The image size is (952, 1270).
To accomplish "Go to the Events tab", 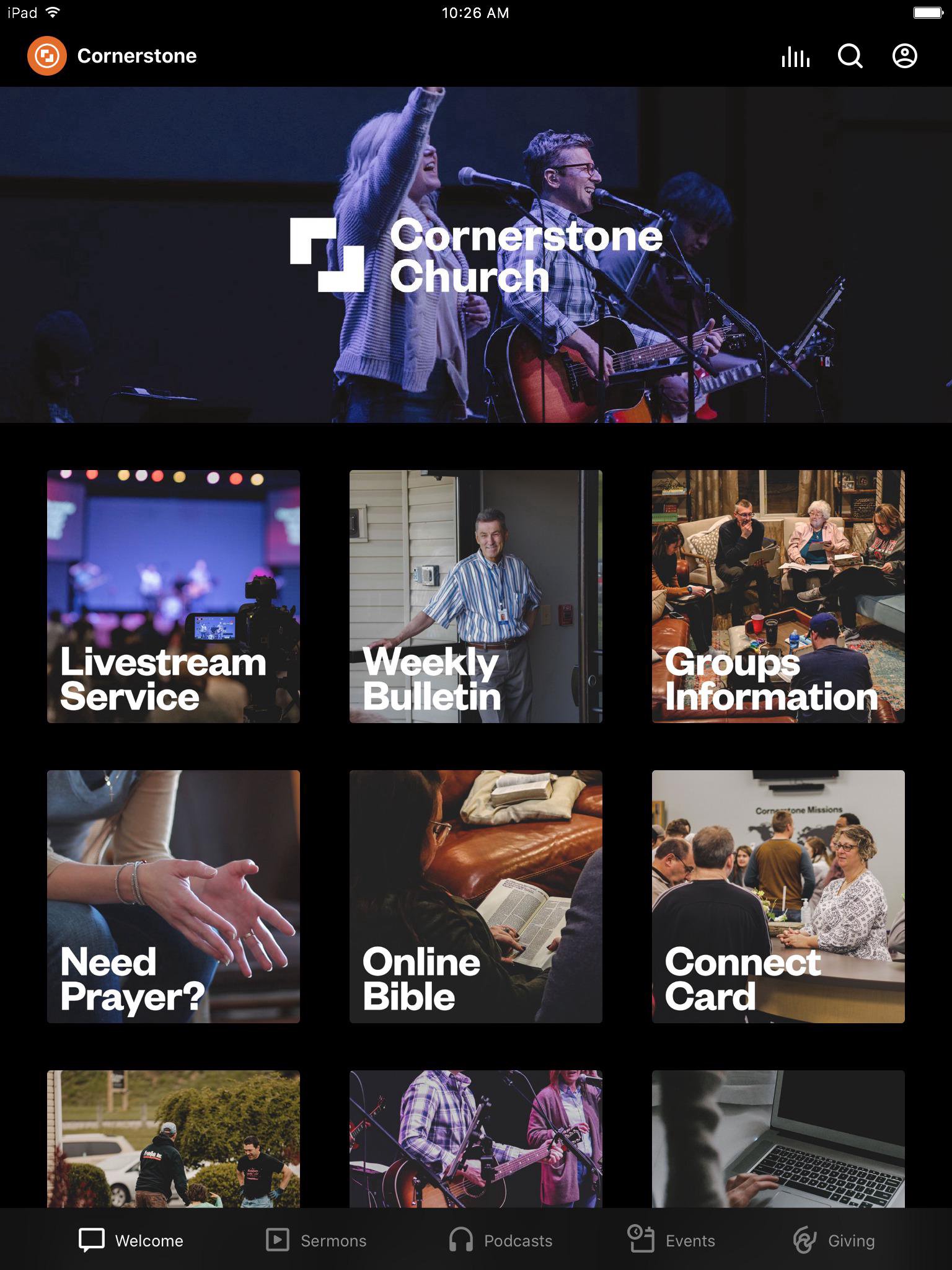I will (671, 1240).
